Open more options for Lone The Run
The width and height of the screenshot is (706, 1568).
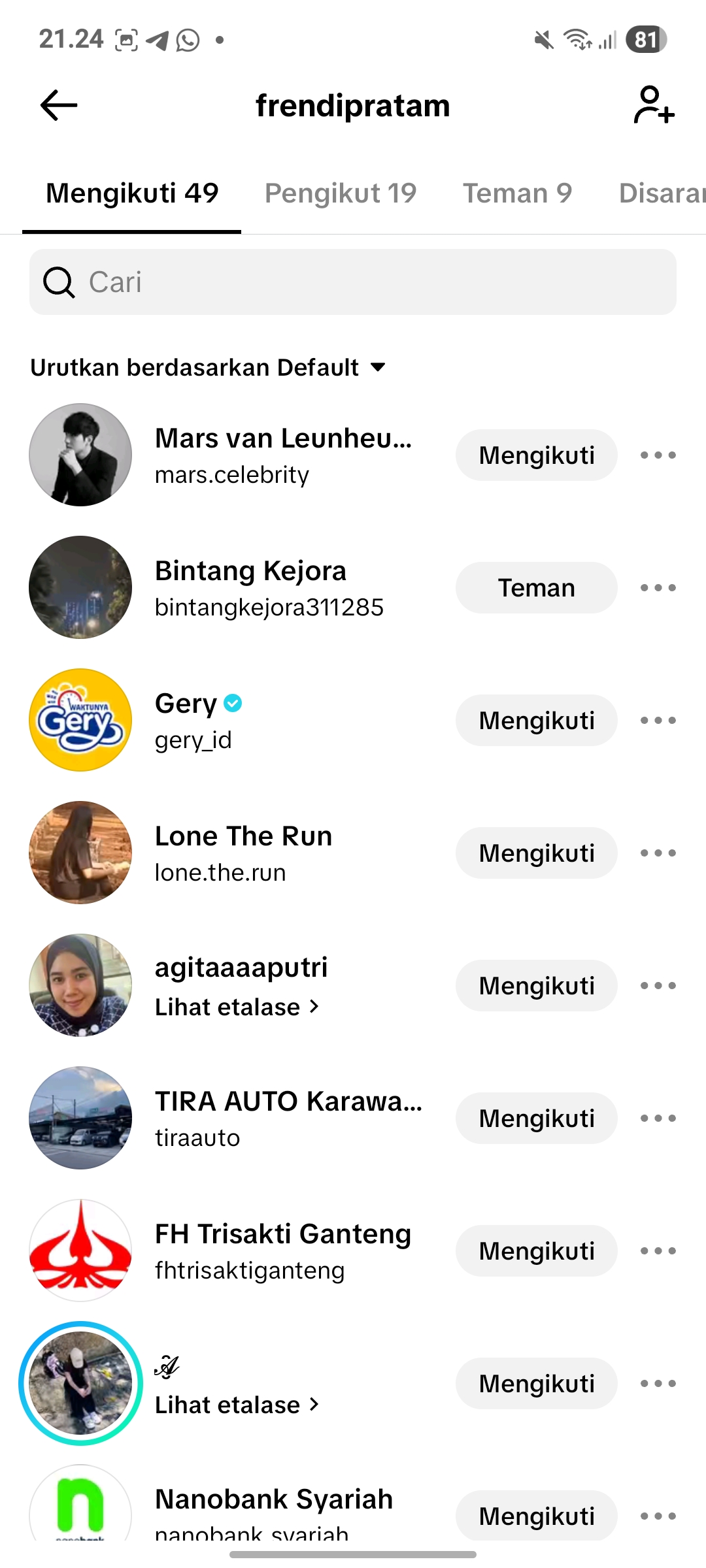[658, 853]
